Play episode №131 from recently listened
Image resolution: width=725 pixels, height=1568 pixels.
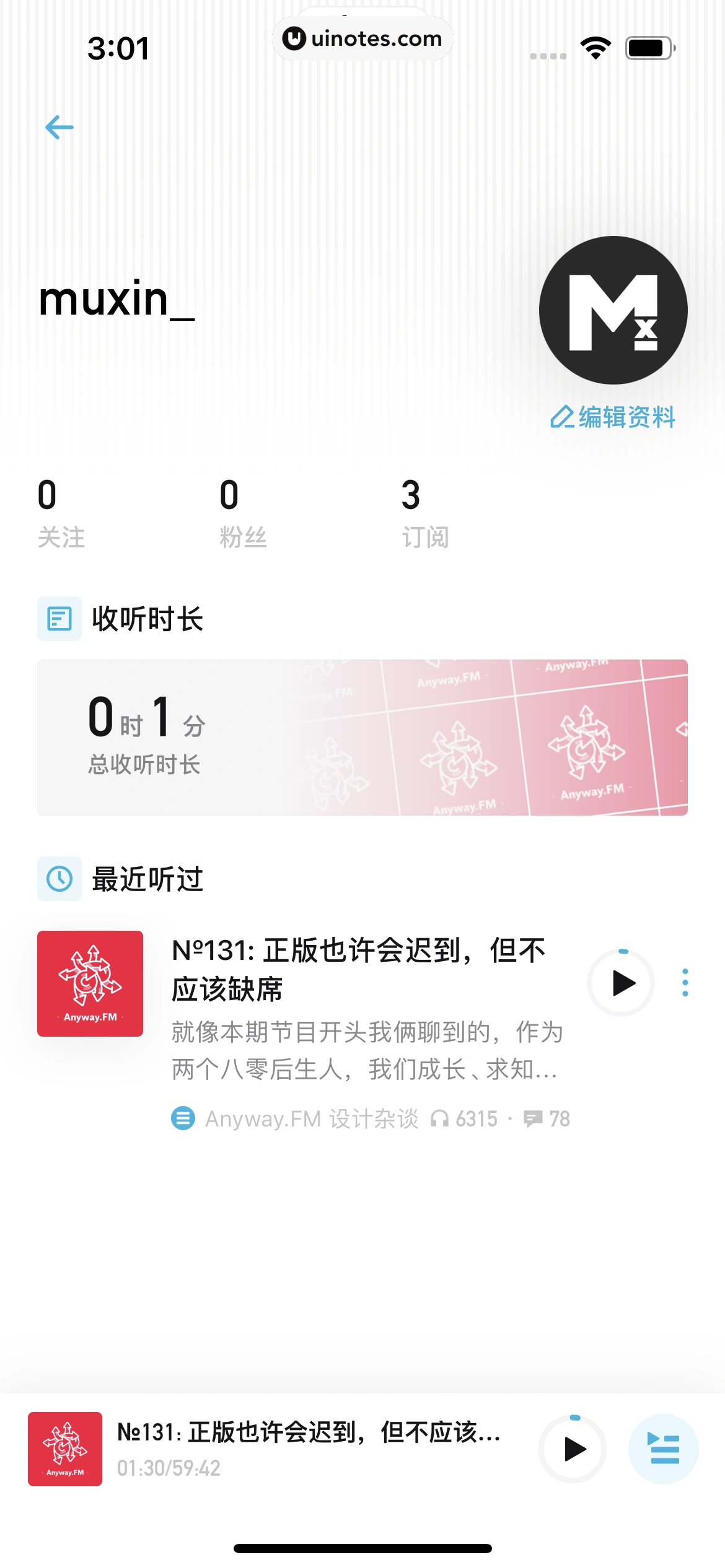pos(621,985)
